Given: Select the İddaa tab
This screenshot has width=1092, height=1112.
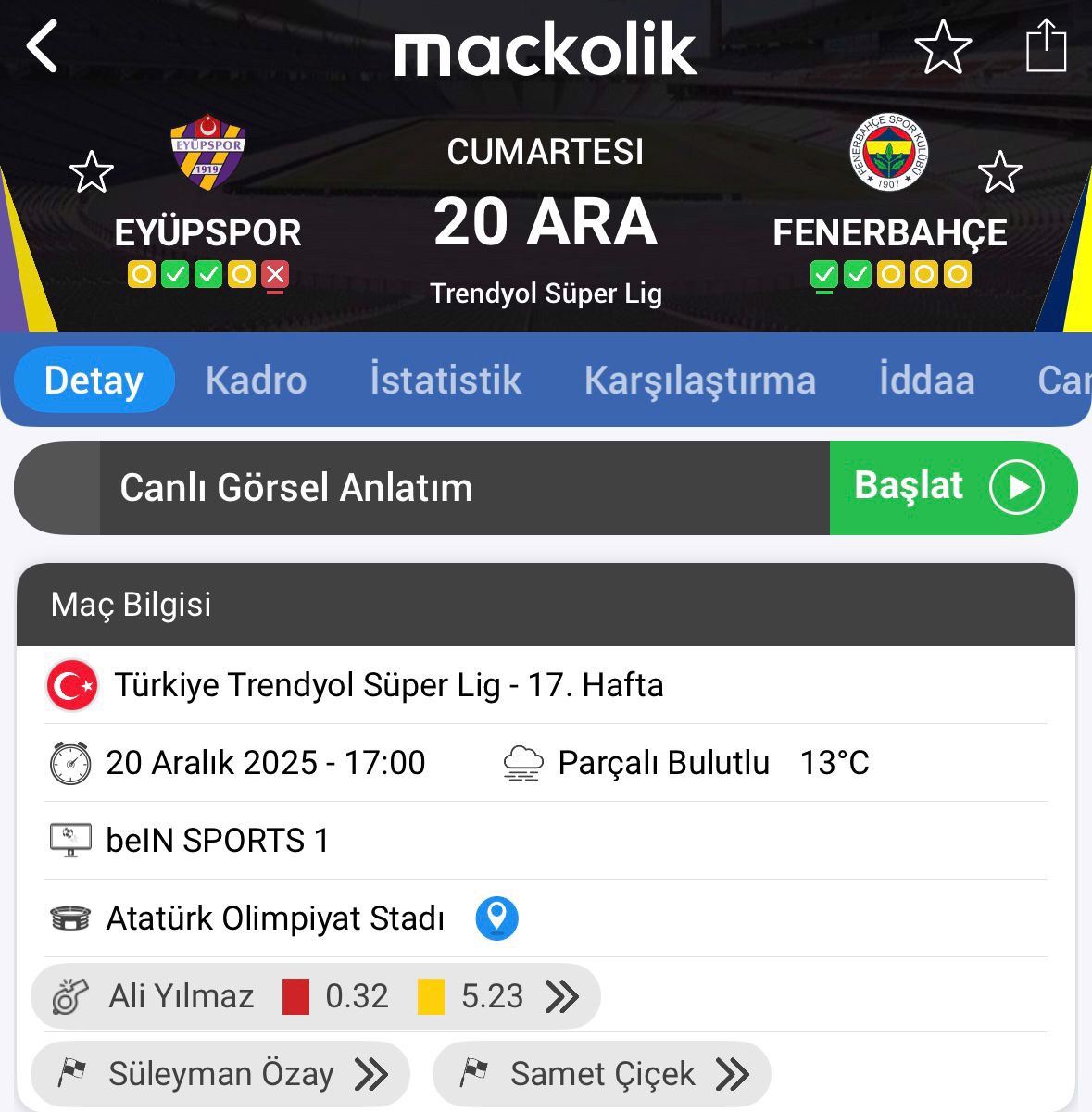Looking at the screenshot, I should pyautogui.click(x=926, y=381).
